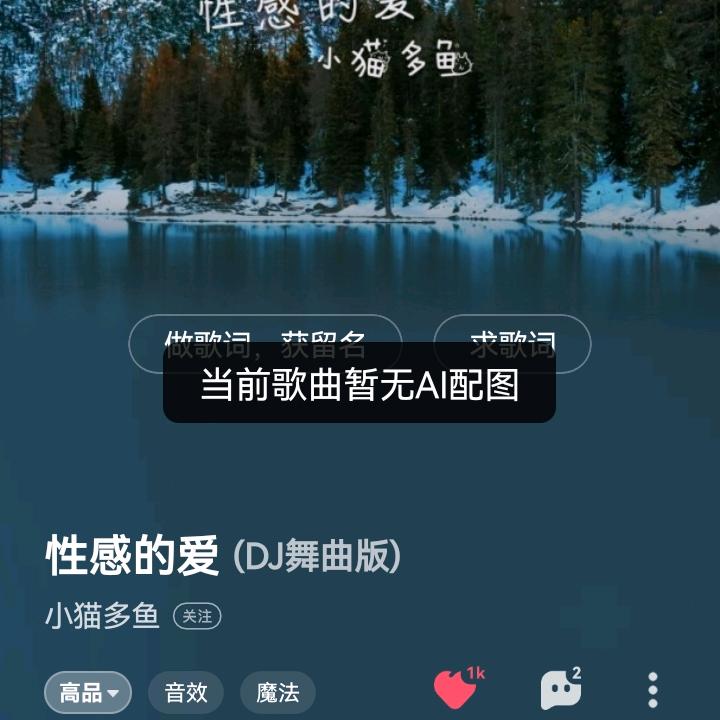Open the 音效 sound effects chip
Viewport: 720px width, 720px height.
(186, 692)
